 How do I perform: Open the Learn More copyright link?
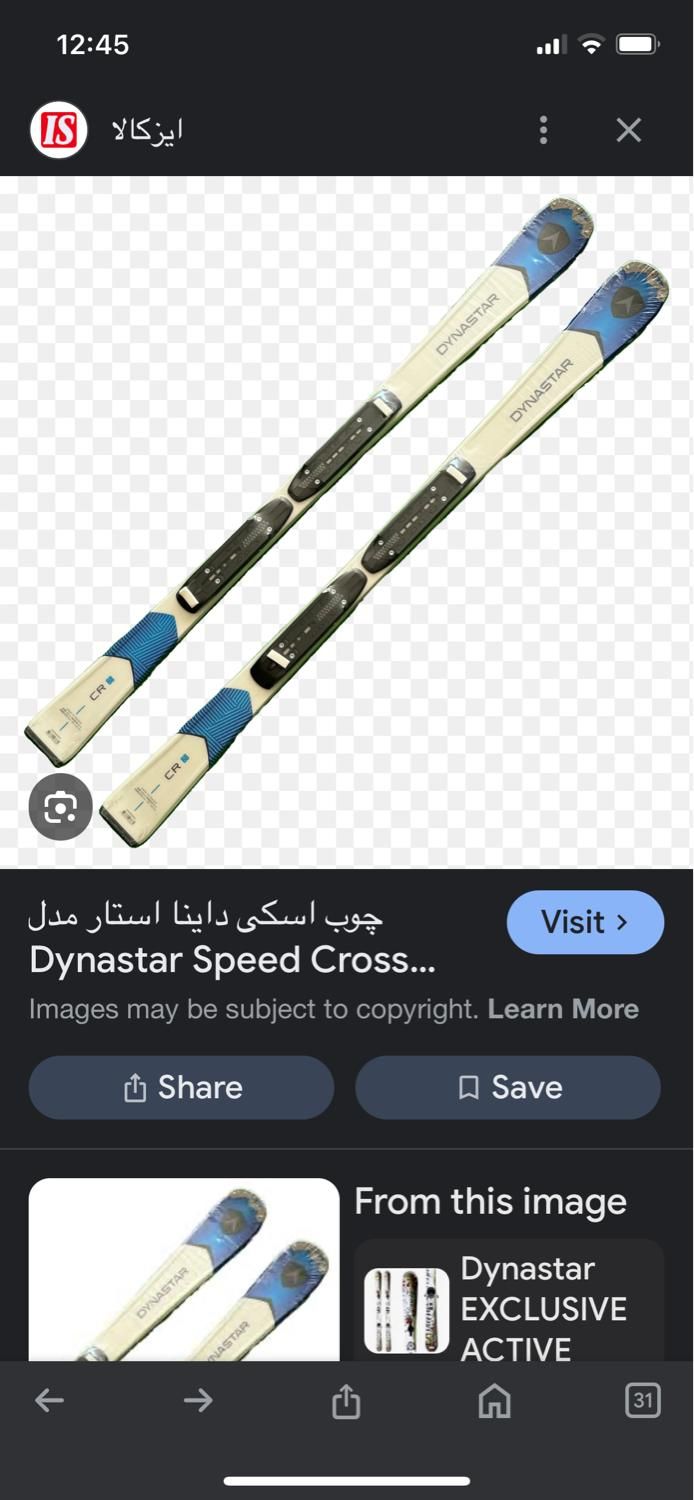pyautogui.click(x=563, y=1009)
